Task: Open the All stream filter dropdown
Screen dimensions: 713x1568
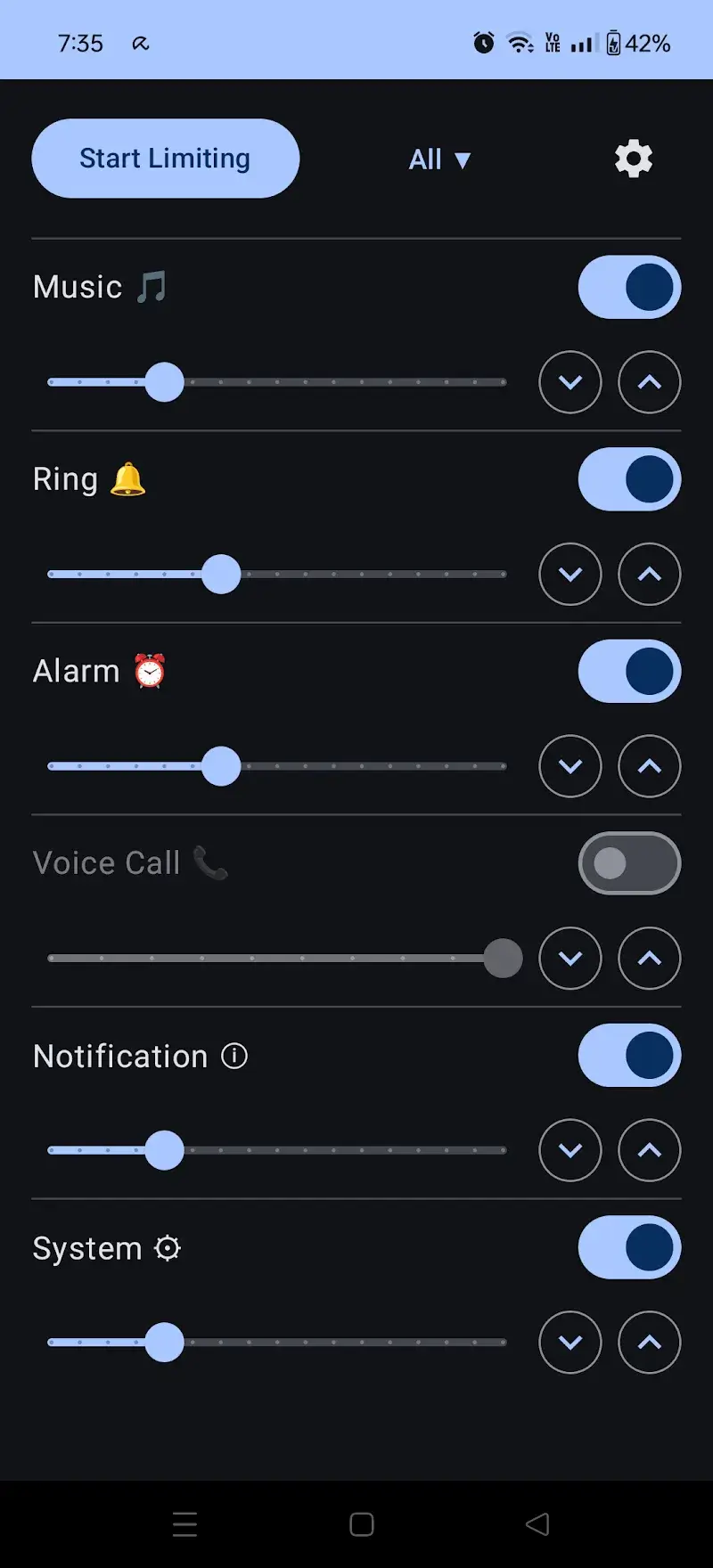Action: [x=439, y=159]
